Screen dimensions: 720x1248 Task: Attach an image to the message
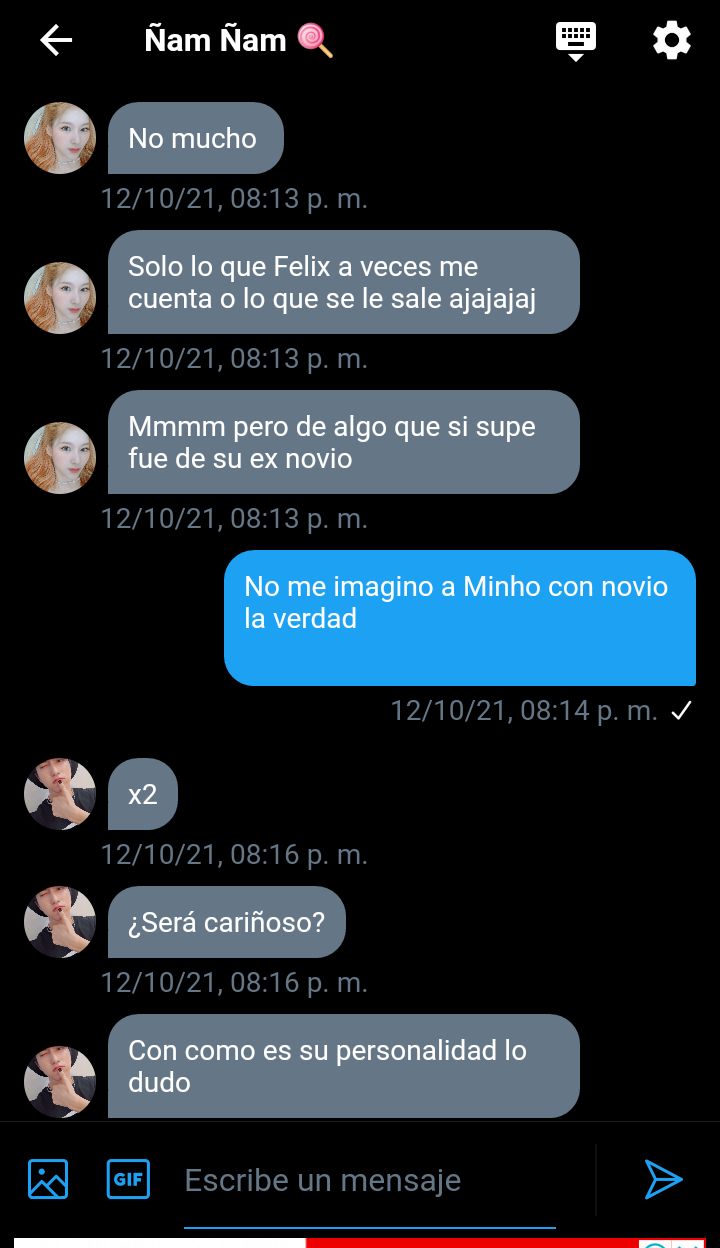point(48,1179)
